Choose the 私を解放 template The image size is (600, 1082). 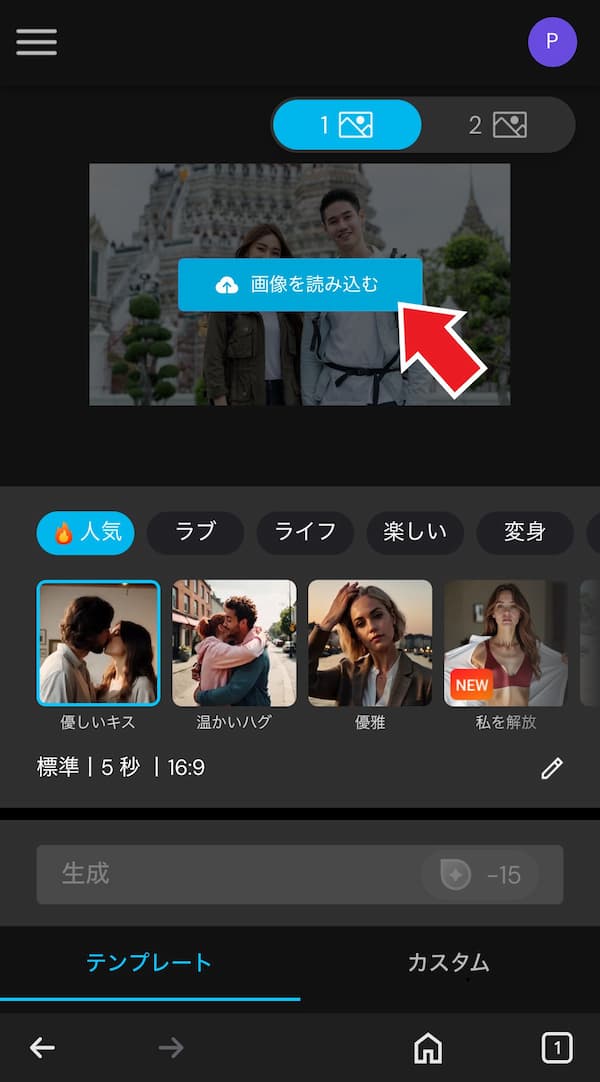point(505,643)
